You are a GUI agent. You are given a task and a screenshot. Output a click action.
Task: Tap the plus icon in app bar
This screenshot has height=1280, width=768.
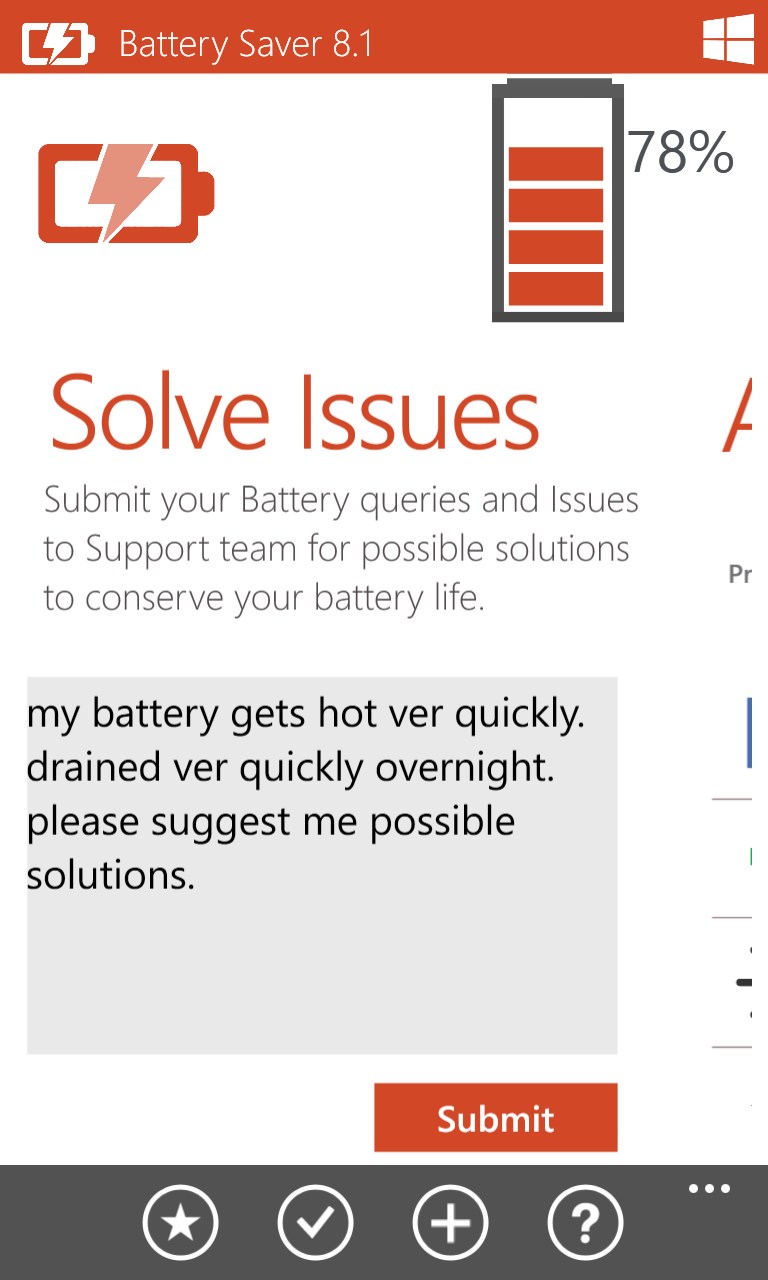pos(450,1222)
